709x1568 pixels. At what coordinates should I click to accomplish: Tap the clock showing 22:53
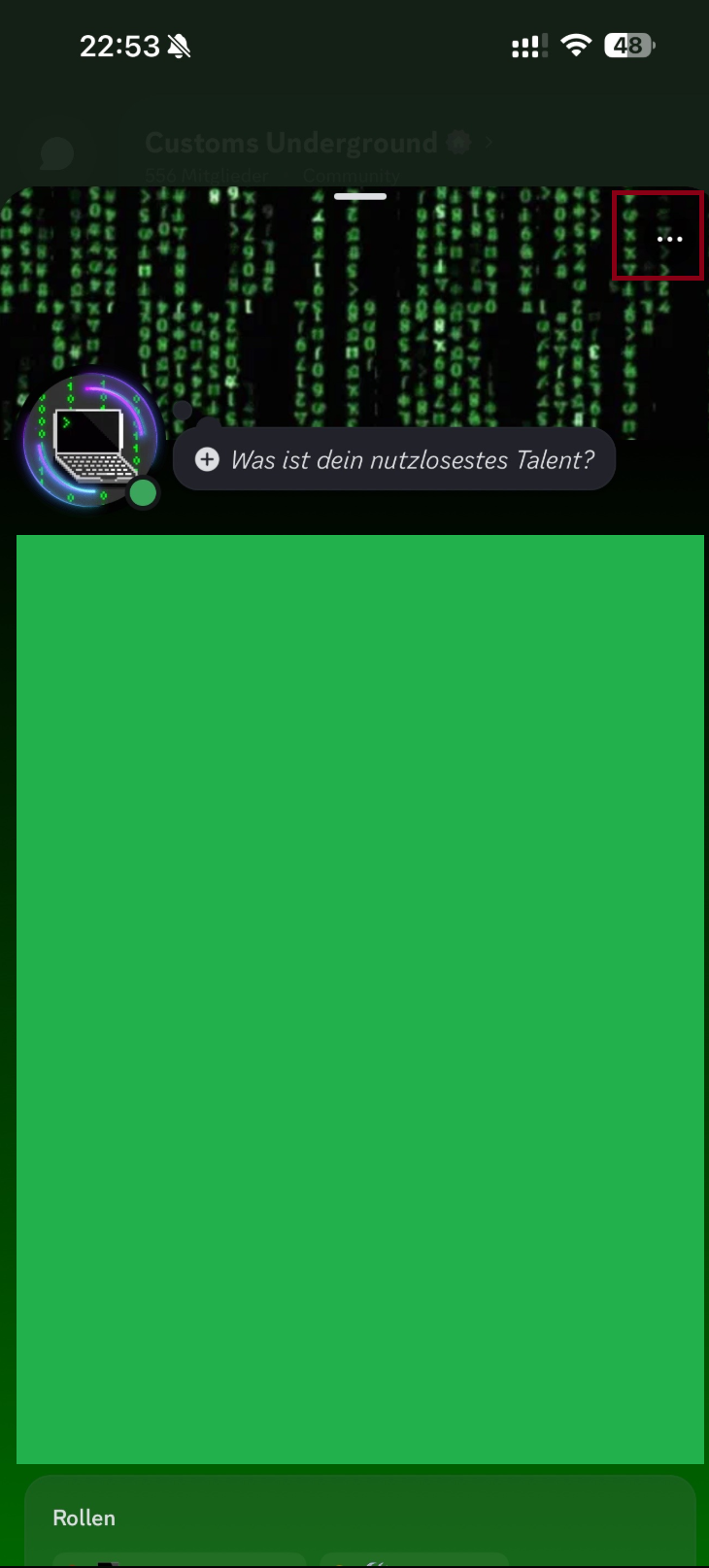point(118,44)
